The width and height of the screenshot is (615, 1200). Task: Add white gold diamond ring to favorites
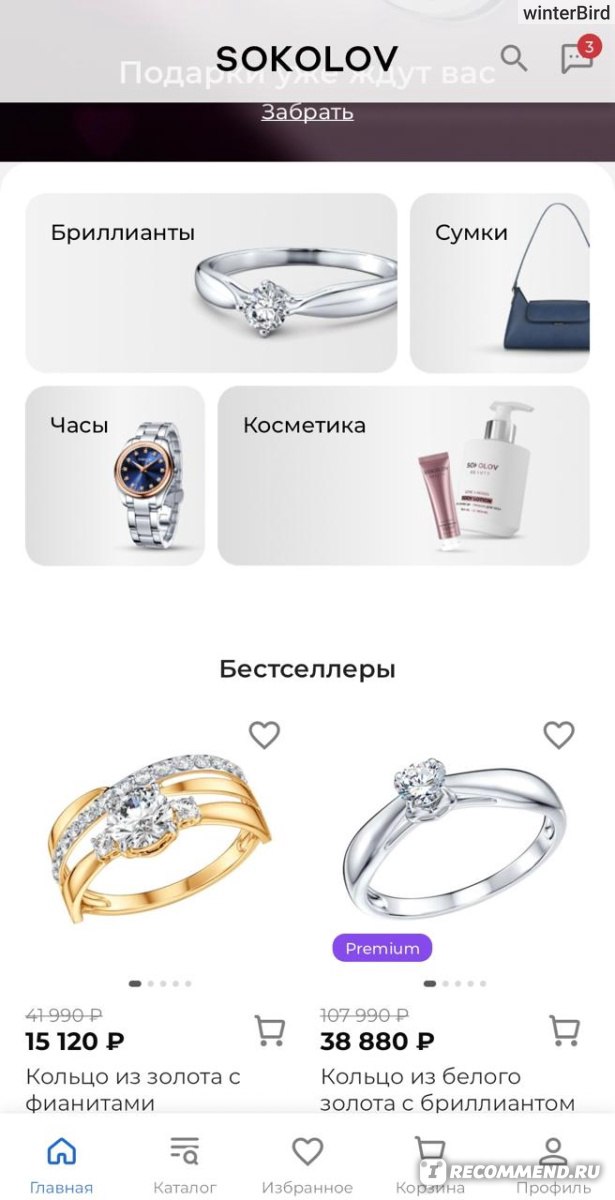coord(559,735)
